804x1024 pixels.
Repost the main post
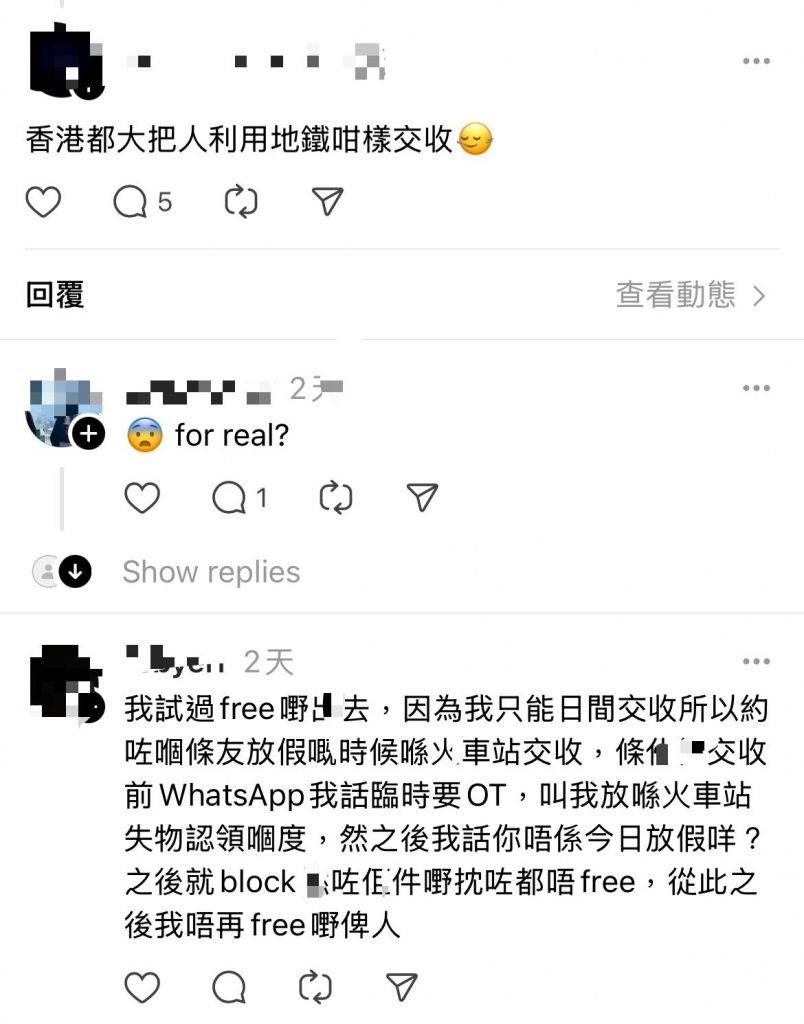click(x=241, y=202)
